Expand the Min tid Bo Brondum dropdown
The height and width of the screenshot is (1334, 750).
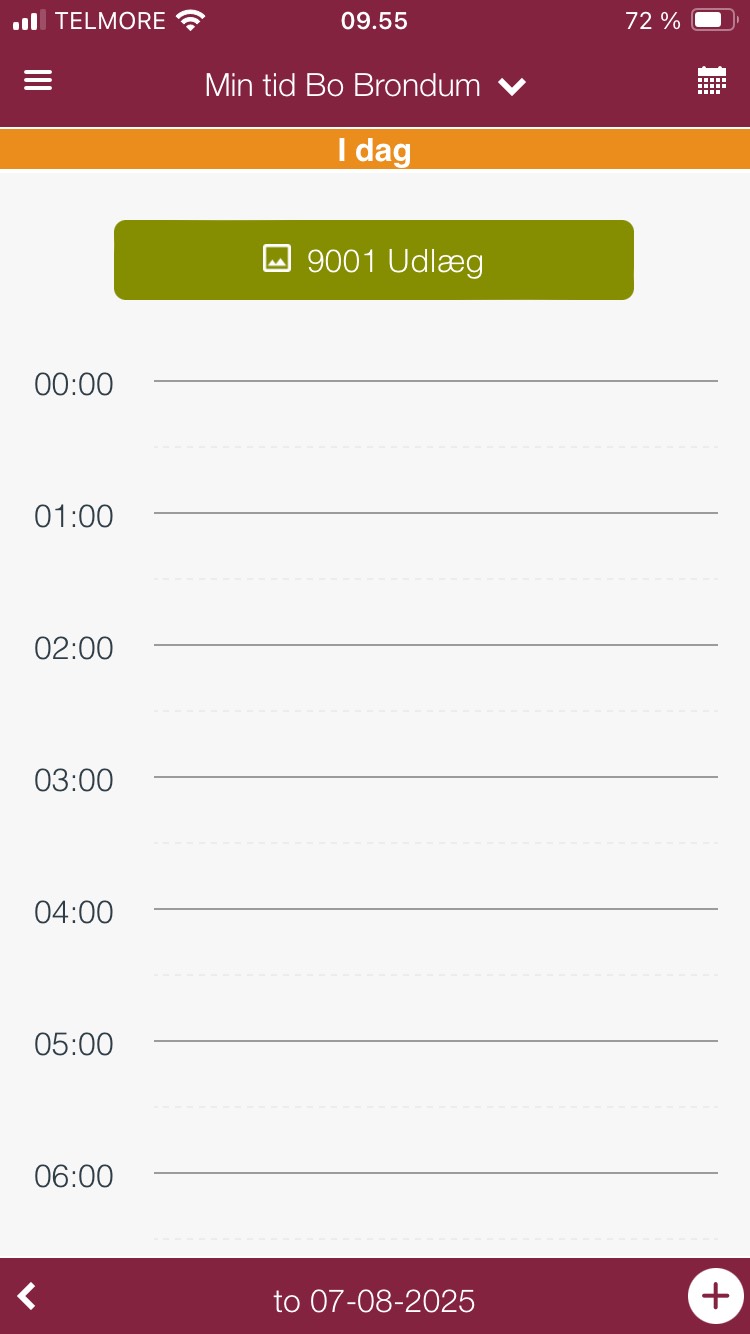tap(365, 86)
